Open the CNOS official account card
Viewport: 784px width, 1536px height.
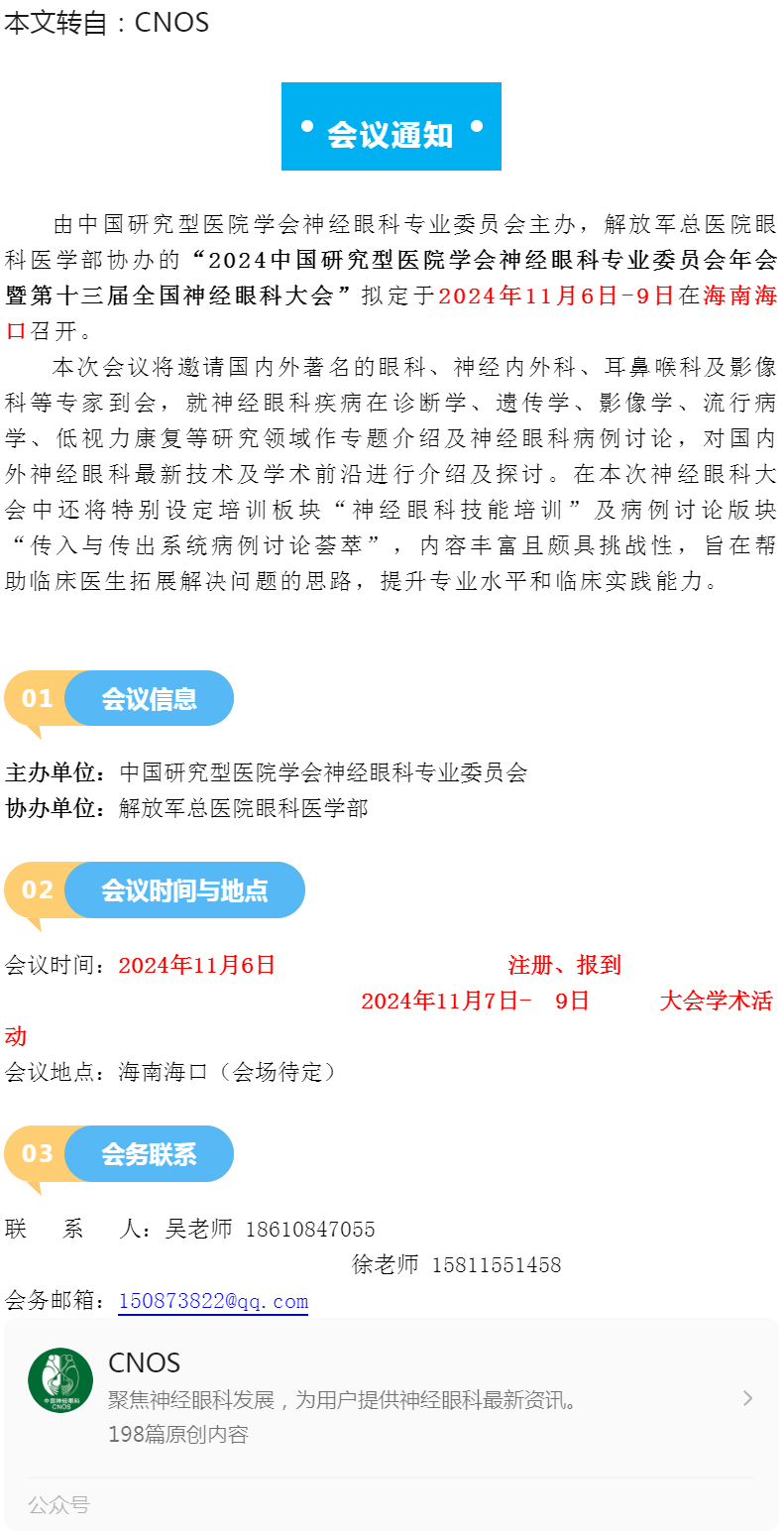point(391,1397)
